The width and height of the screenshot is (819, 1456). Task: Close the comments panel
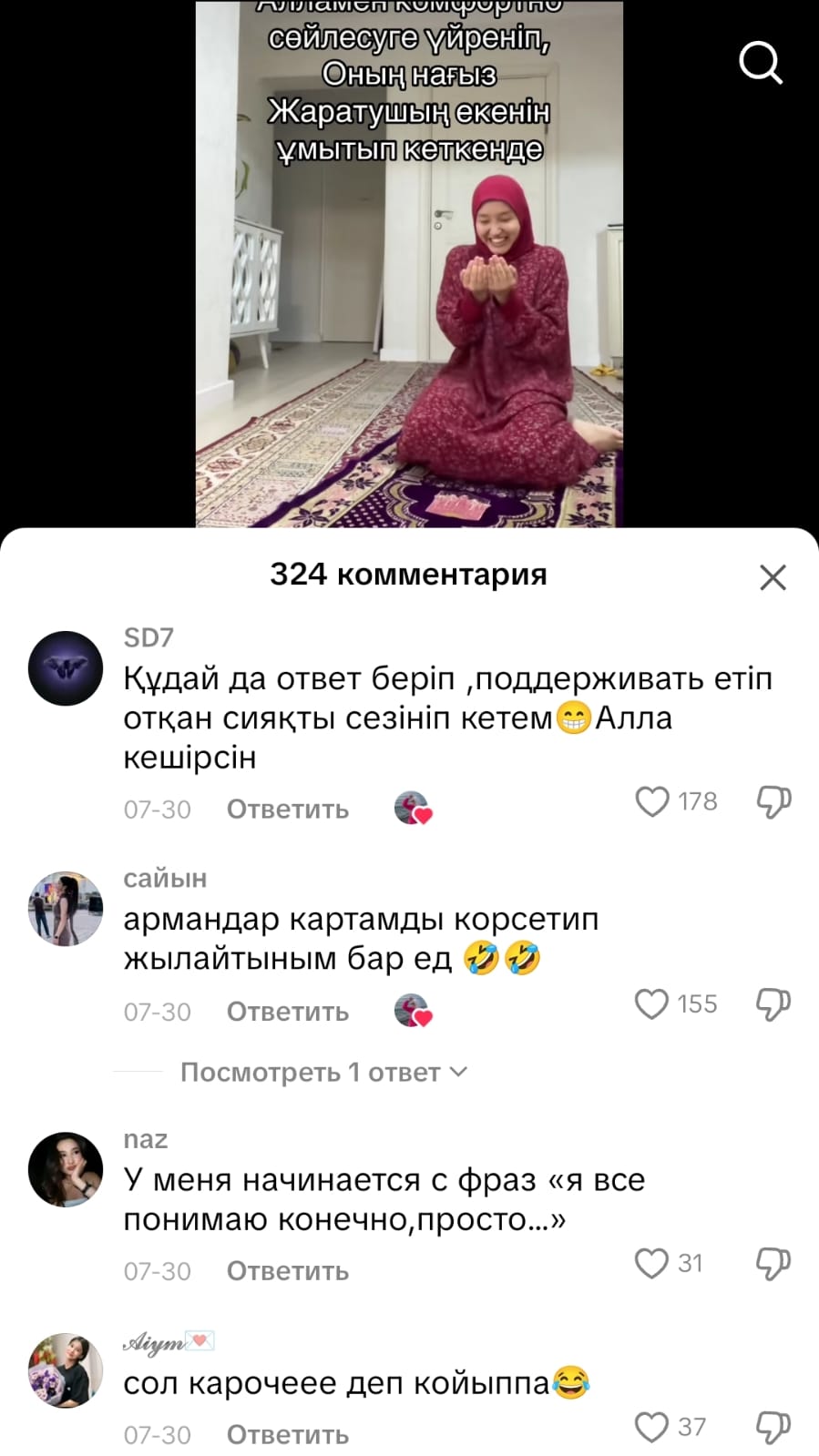773,577
